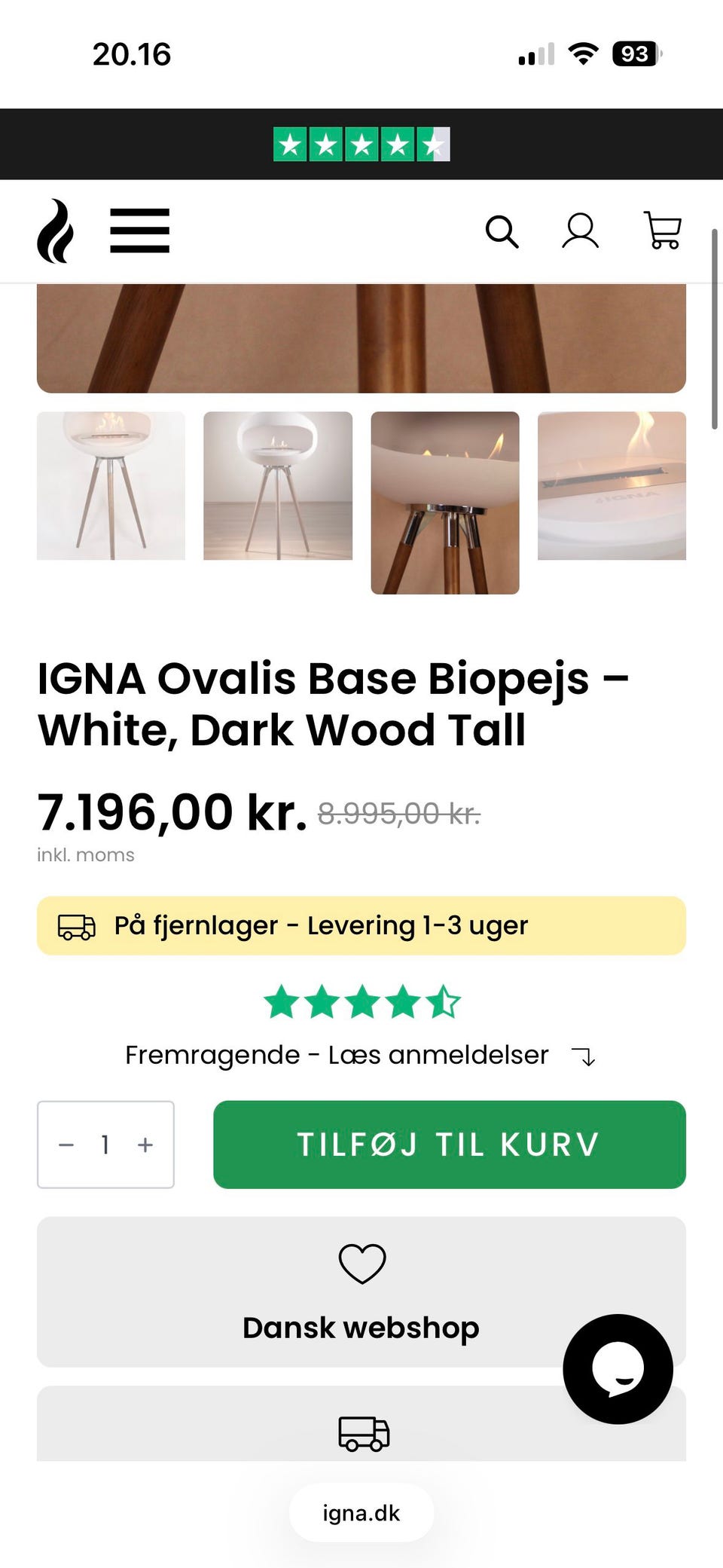723x1568 pixels.
Task: Click Læs anmeldelser link
Action: point(438,1054)
